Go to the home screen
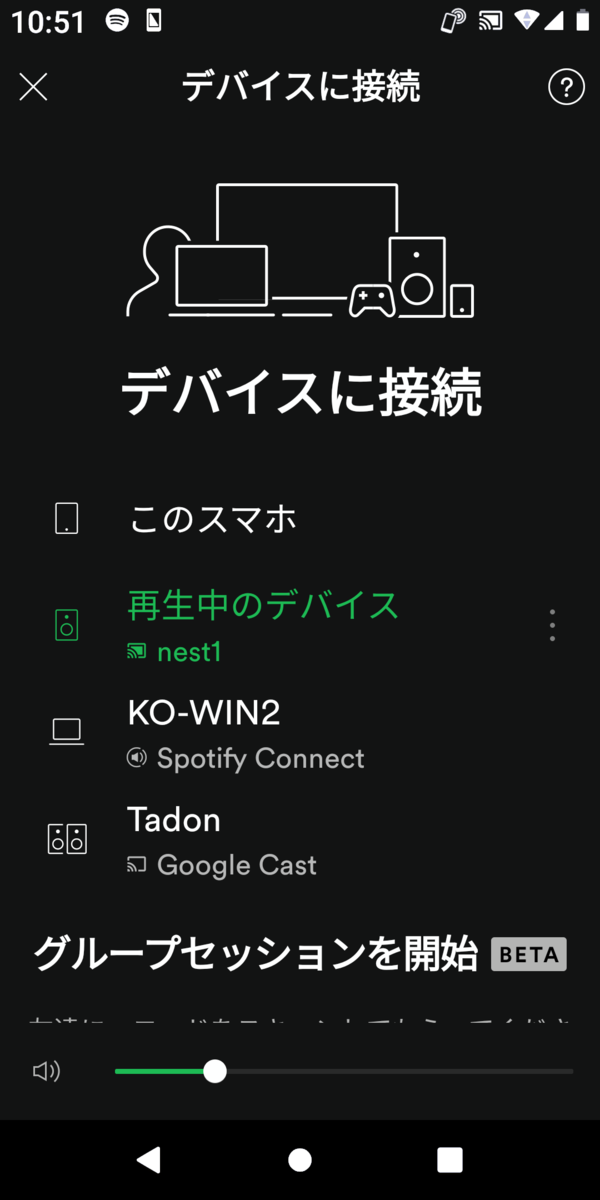Screen dimensions: 600x1200 300,1159
